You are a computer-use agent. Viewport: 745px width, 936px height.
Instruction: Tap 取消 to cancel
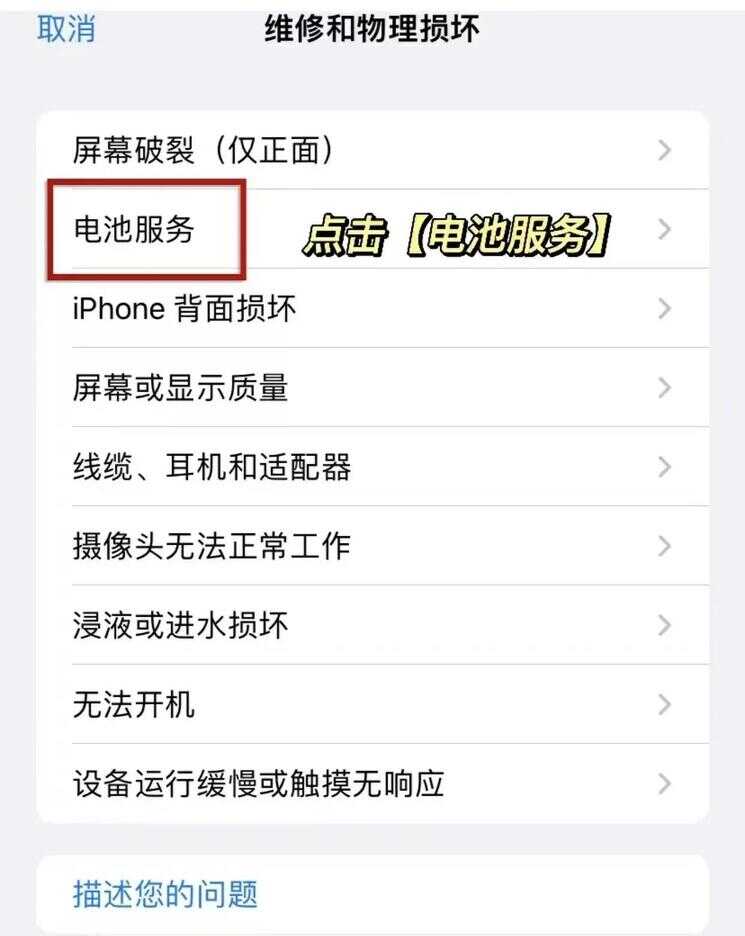pyautogui.click(x=66, y=28)
